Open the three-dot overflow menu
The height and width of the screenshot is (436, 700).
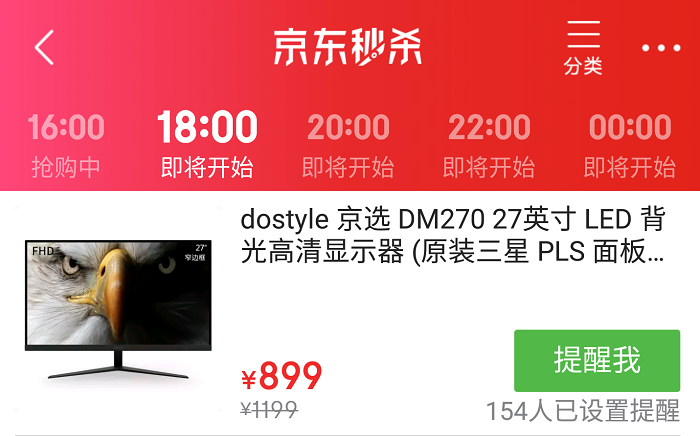point(660,48)
